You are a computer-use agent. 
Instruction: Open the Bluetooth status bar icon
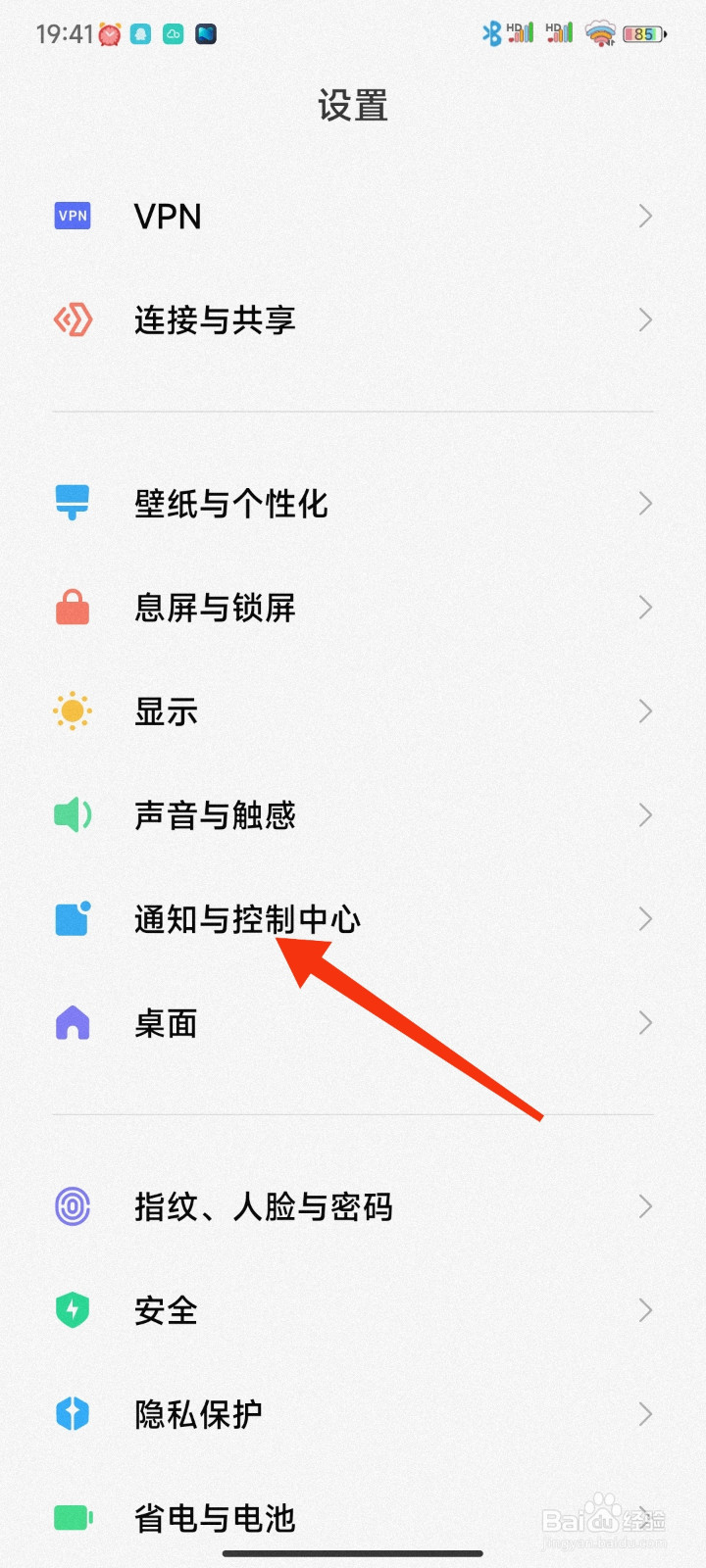pos(490,32)
